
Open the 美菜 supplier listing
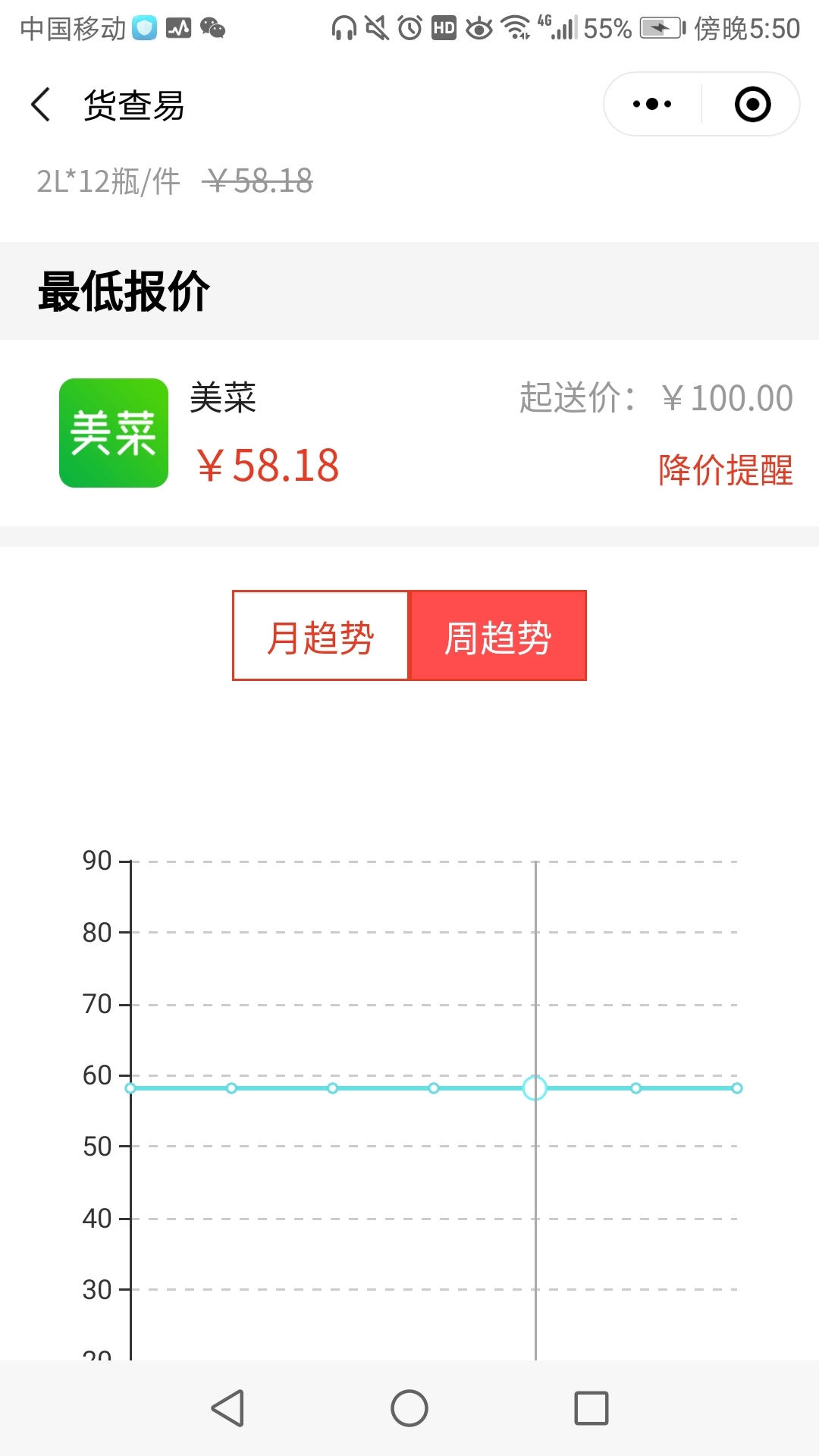(x=409, y=433)
